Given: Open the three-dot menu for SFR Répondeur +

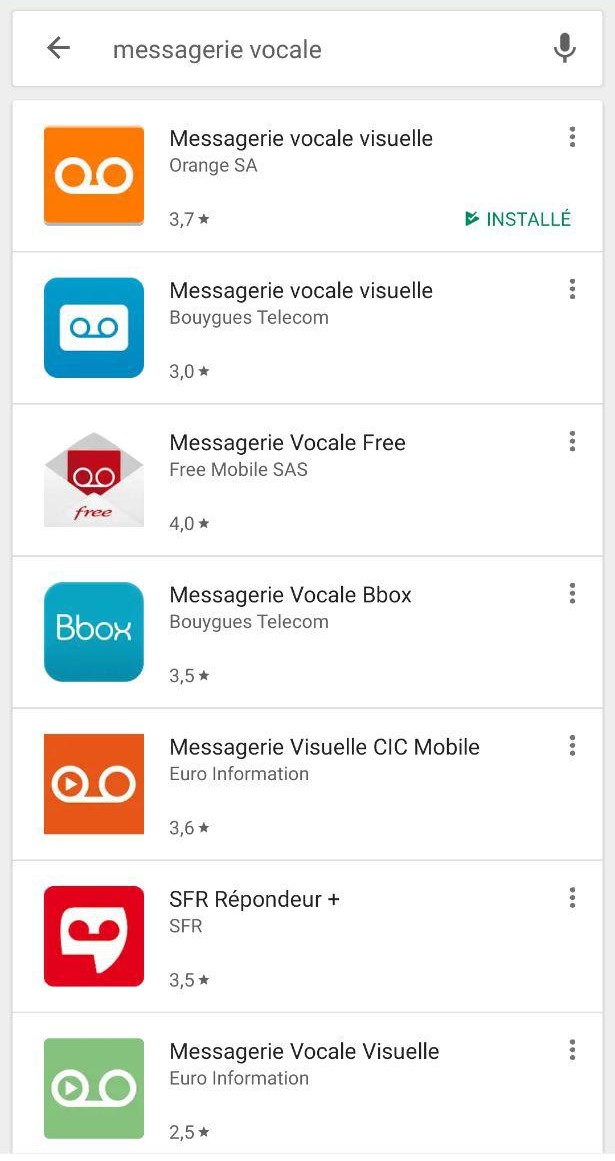Looking at the screenshot, I should 572,897.
